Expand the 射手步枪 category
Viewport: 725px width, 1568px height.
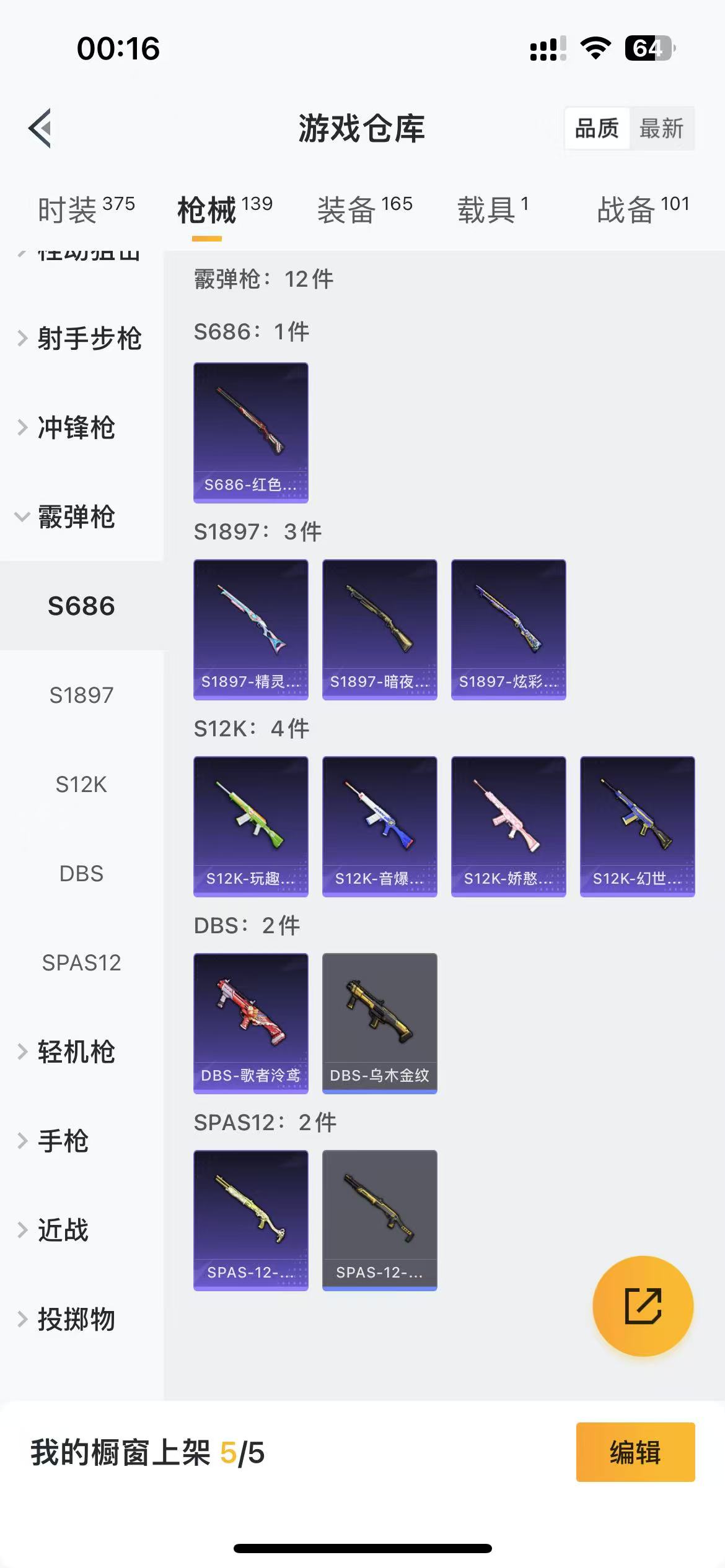(x=82, y=339)
